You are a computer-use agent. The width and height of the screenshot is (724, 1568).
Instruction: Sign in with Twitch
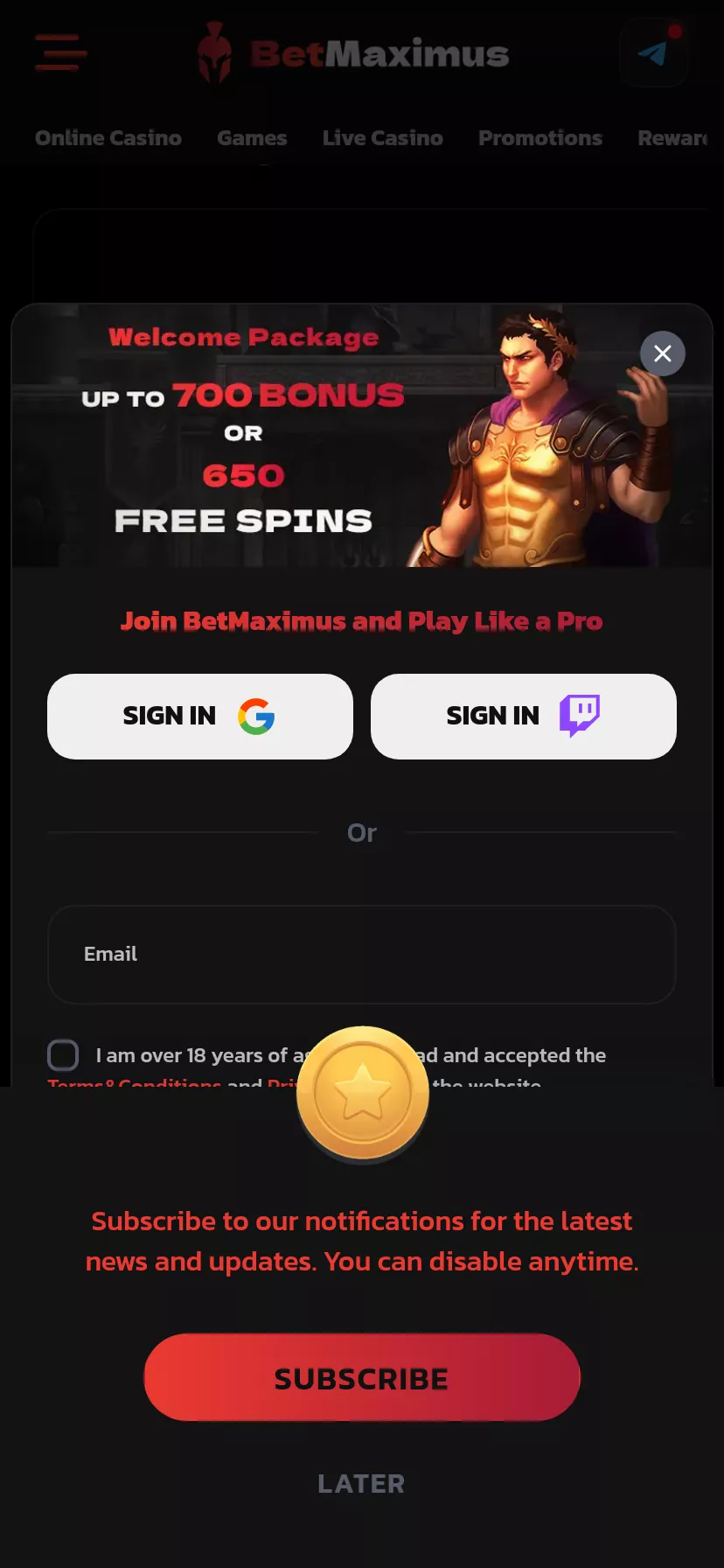pos(524,717)
